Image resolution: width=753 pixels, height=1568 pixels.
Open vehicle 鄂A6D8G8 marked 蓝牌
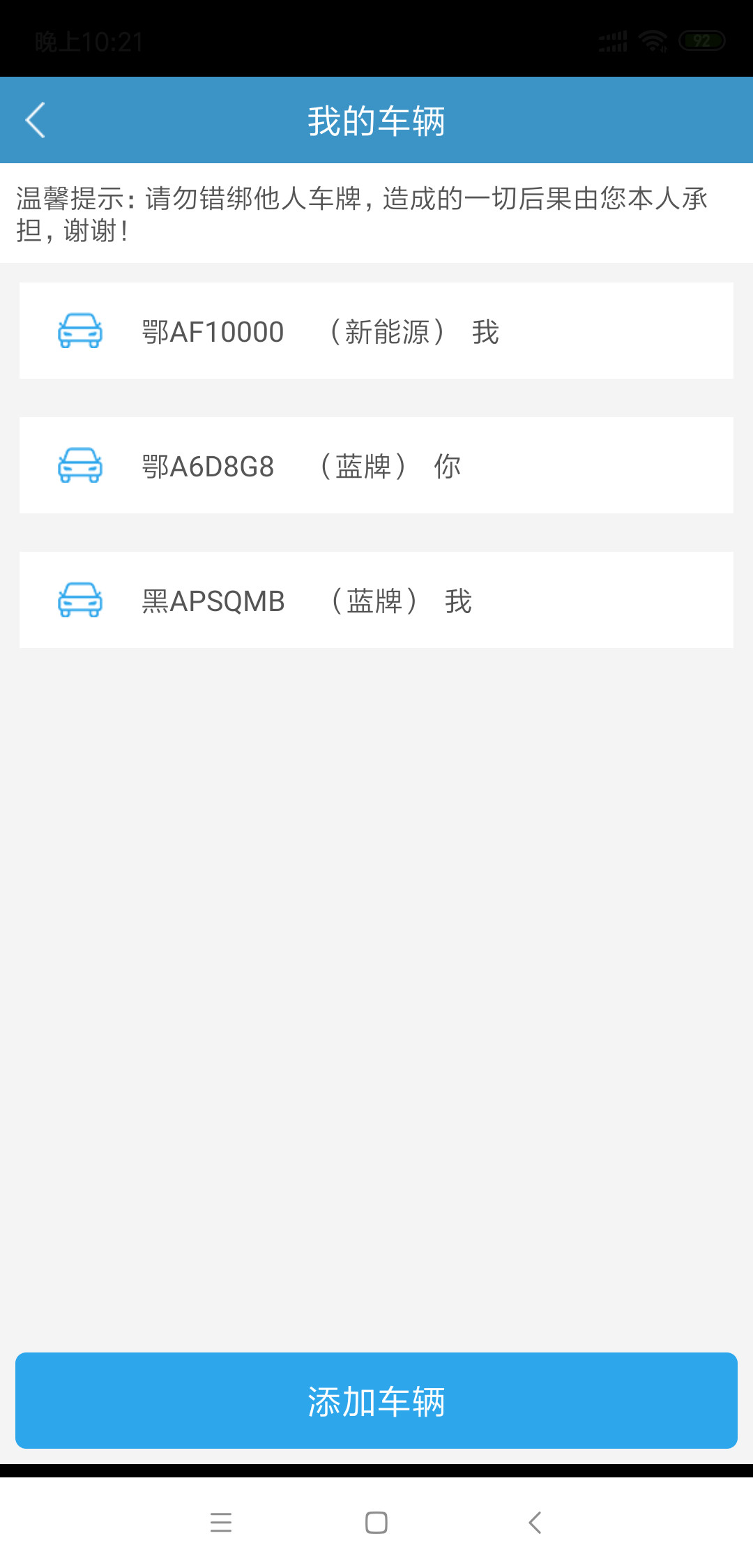tap(376, 465)
